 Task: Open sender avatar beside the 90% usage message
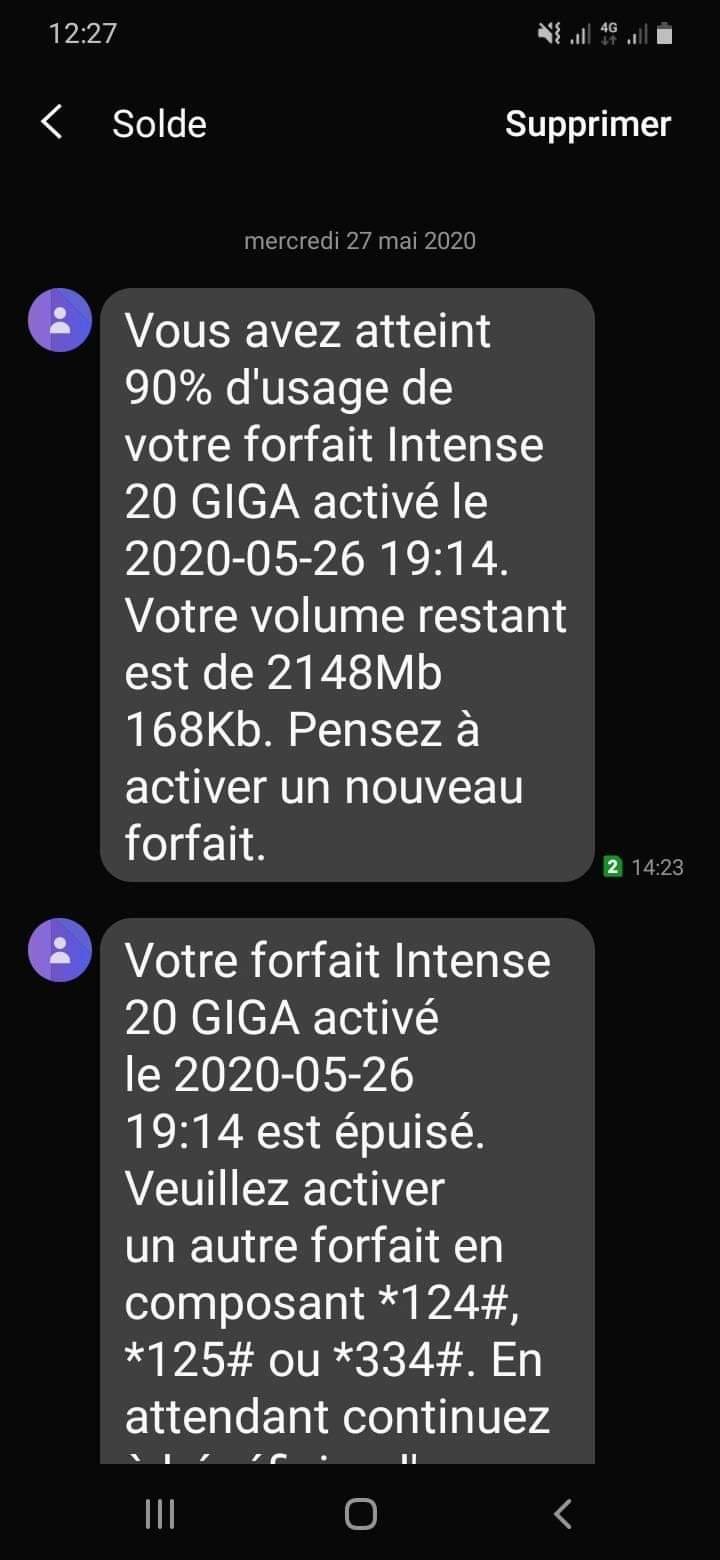60,320
